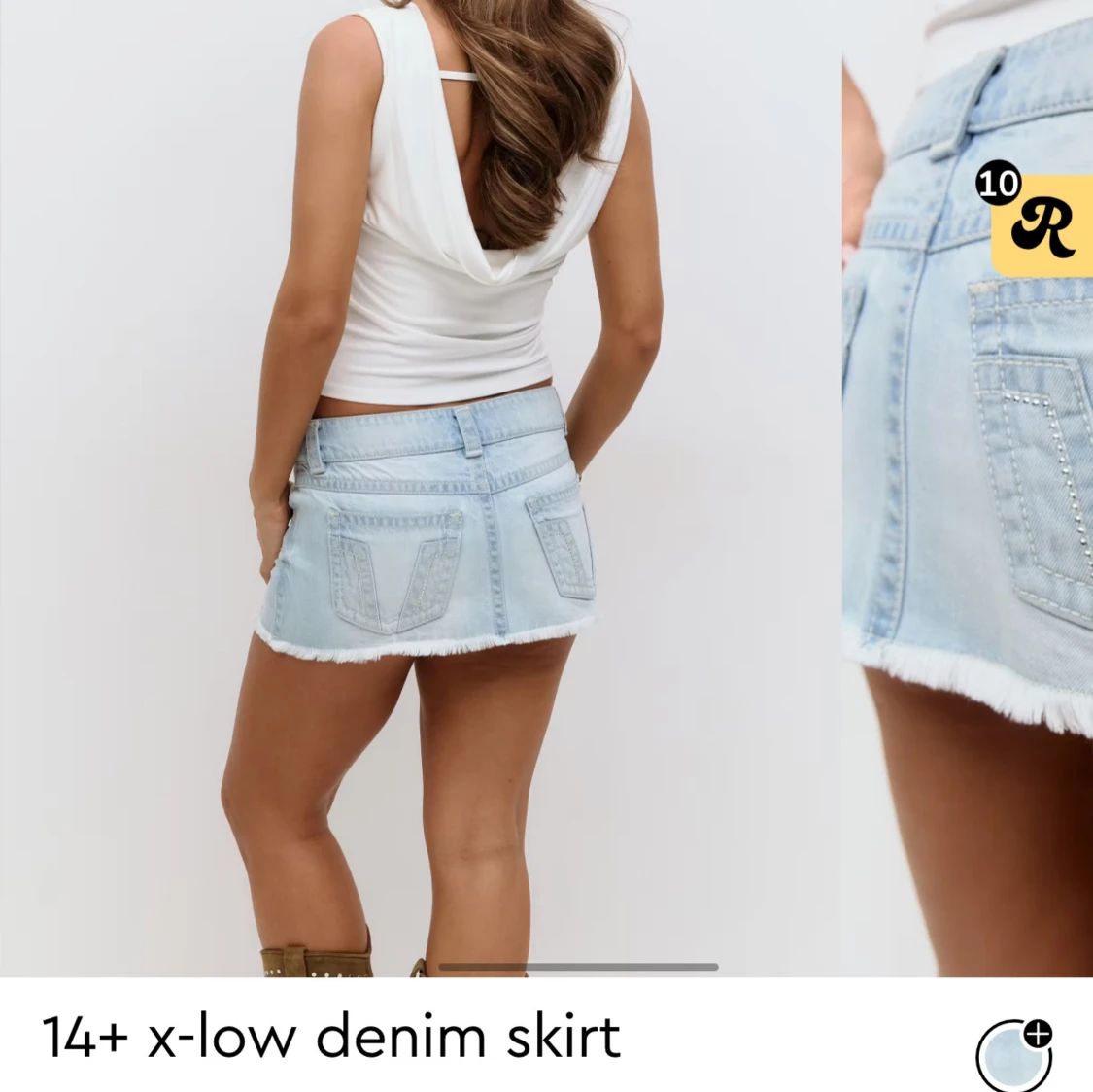The image size is (1093, 1092).
Task: Open the yellow R rewards badge
Action: click(x=1041, y=225)
